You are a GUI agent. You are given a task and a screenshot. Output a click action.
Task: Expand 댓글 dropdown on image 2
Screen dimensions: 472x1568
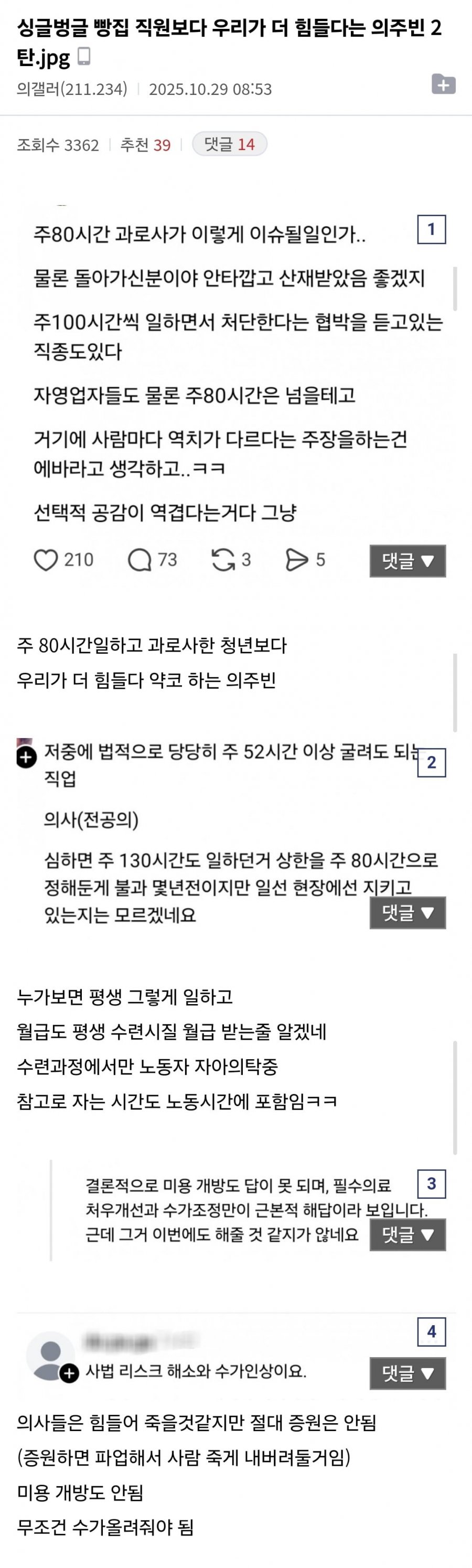[x=407, y=912]
